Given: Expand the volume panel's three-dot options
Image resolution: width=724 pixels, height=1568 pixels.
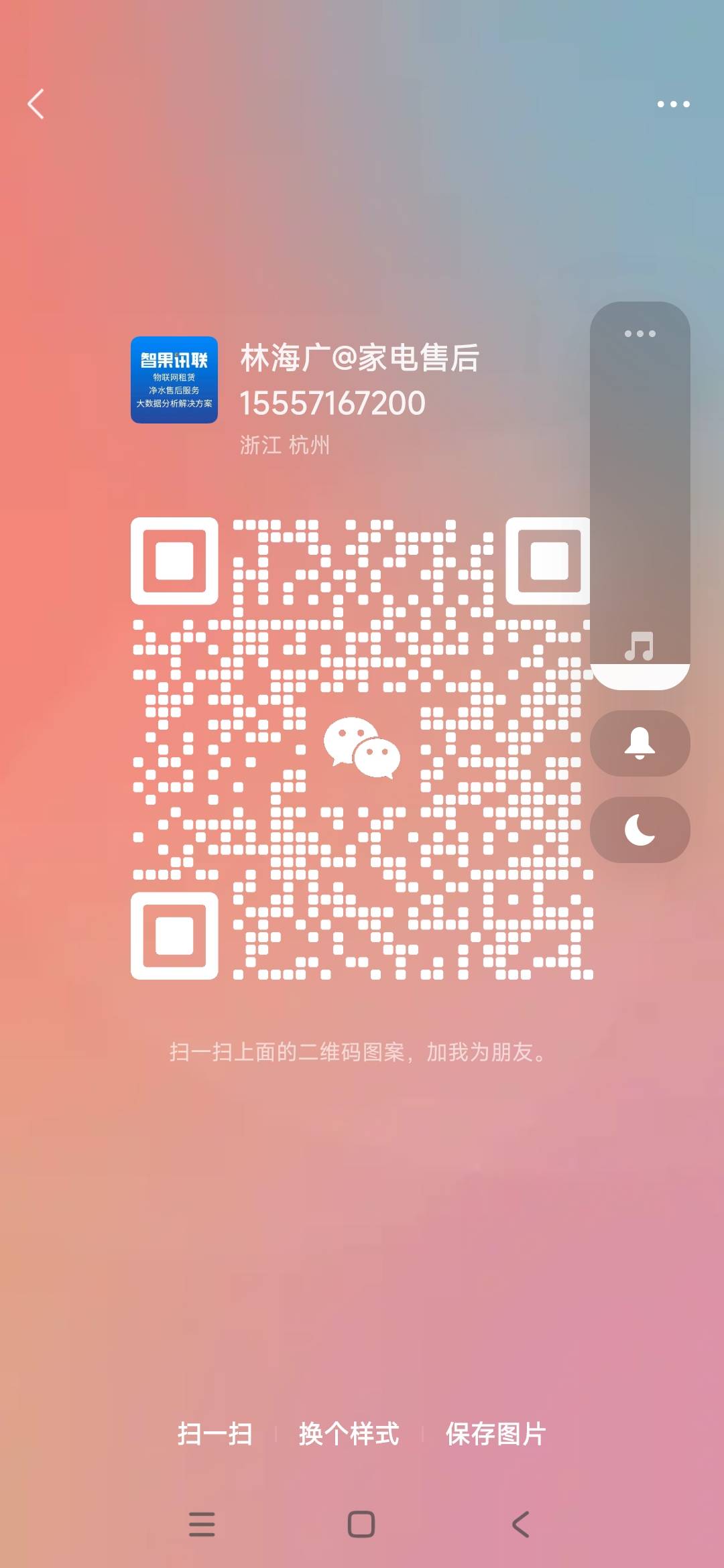Looking at the screenshot, I should click(640, 333).
